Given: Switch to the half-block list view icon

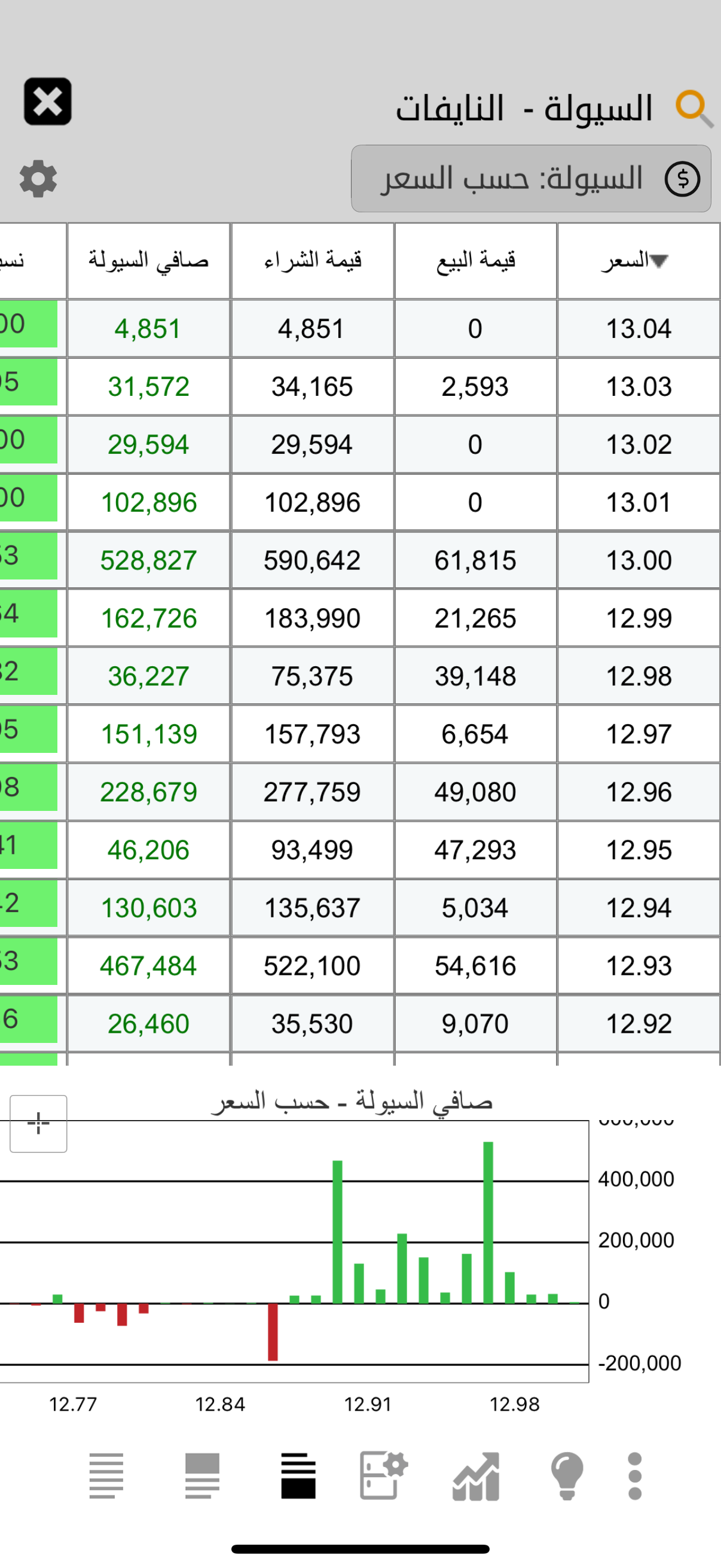Looking at the screenshot, I should pos(202,1475).
